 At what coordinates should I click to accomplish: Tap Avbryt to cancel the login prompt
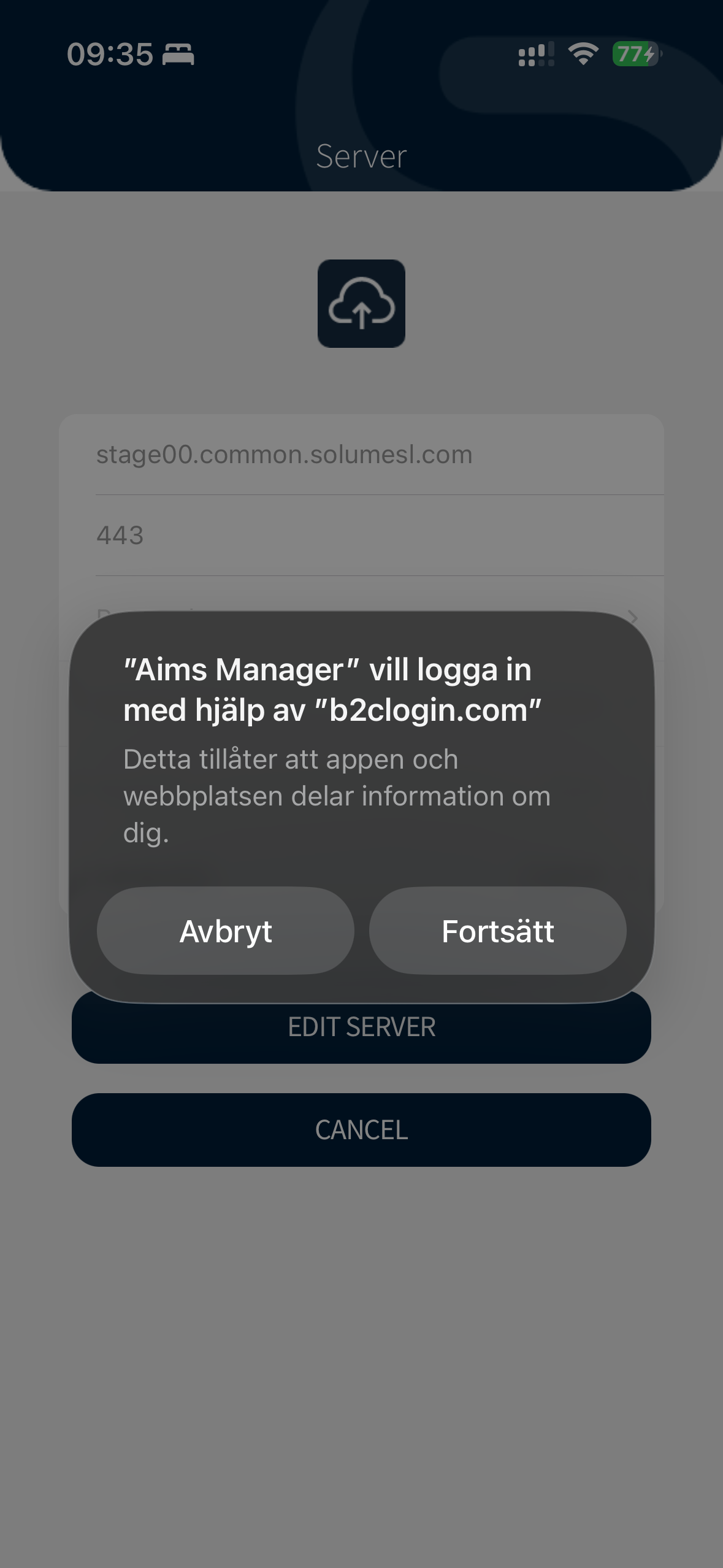225,931
